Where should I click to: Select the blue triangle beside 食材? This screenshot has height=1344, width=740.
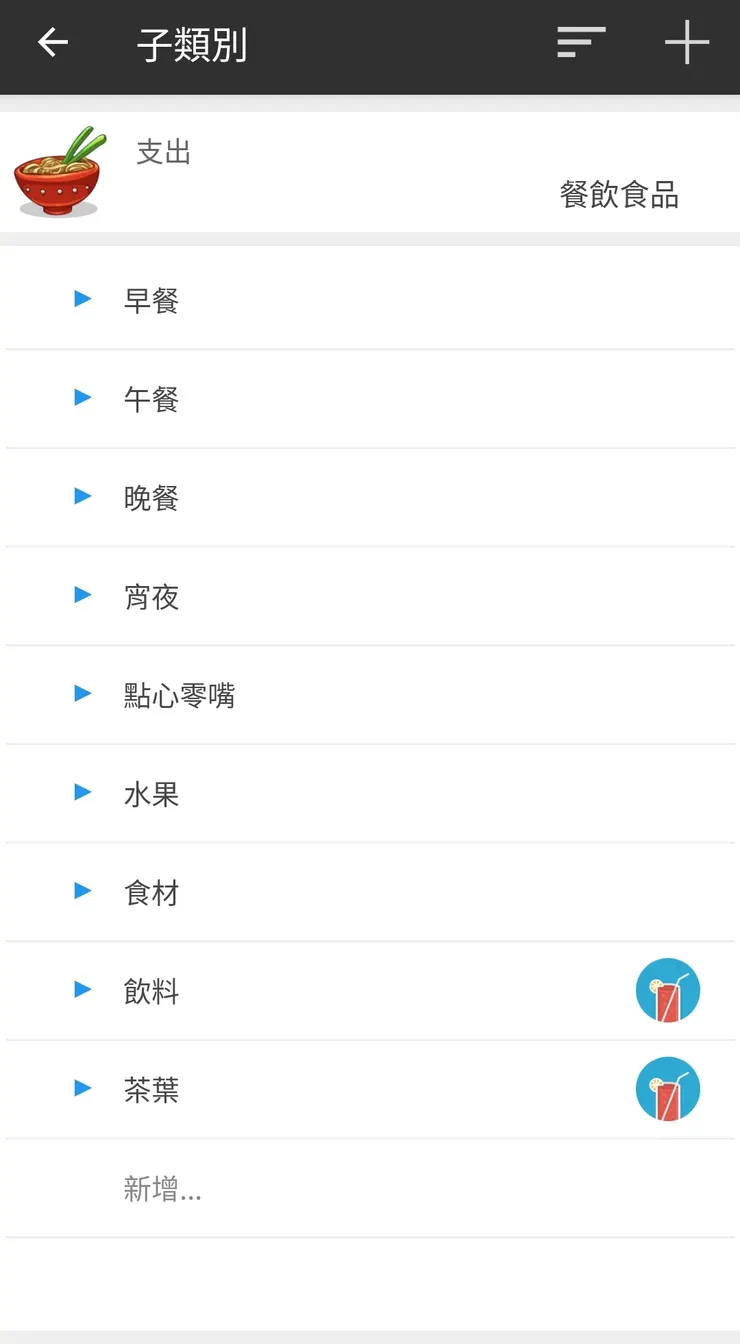(82, 891)
